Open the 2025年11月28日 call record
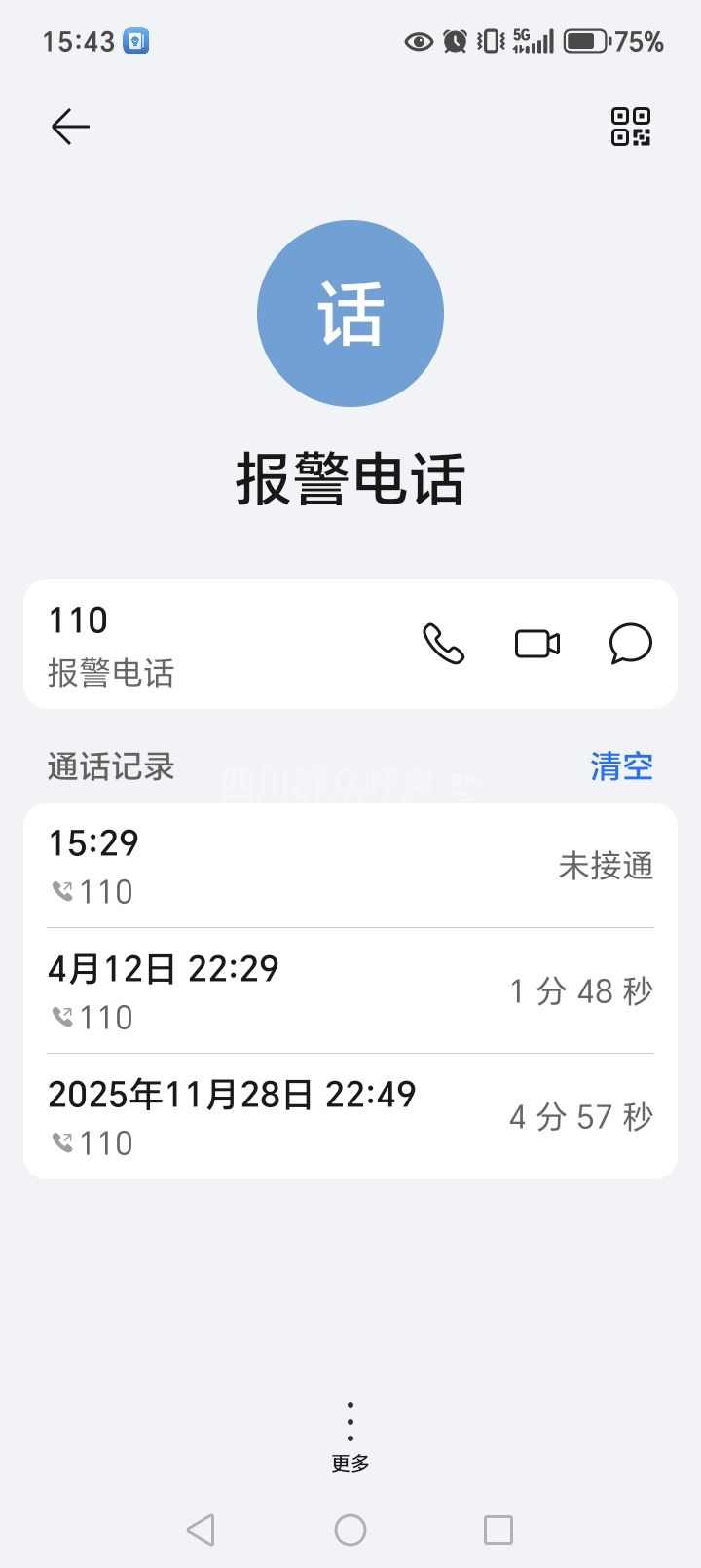Viewport: 701px width, 1568px height. (350, 1117)
